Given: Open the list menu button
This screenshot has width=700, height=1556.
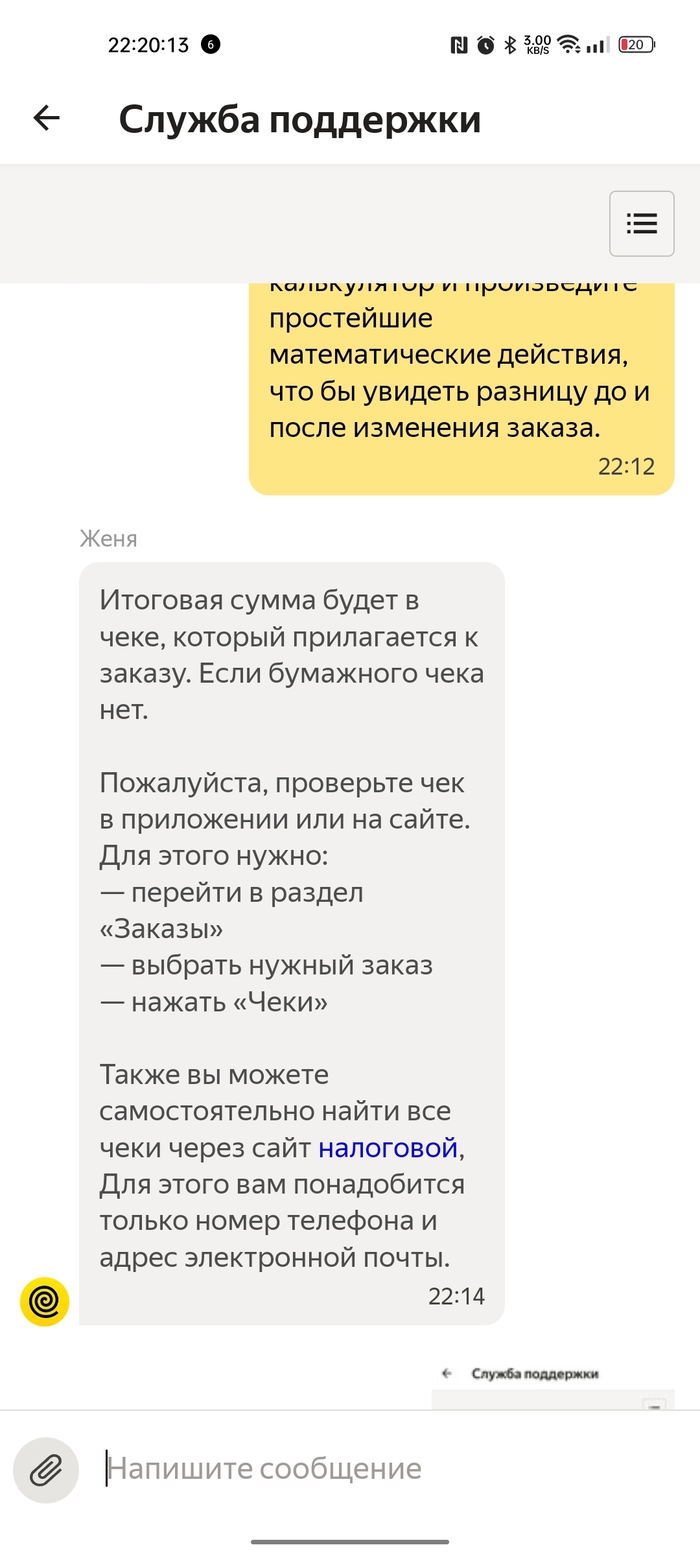Looking at the screenshot, I should [x=641, y=223].
